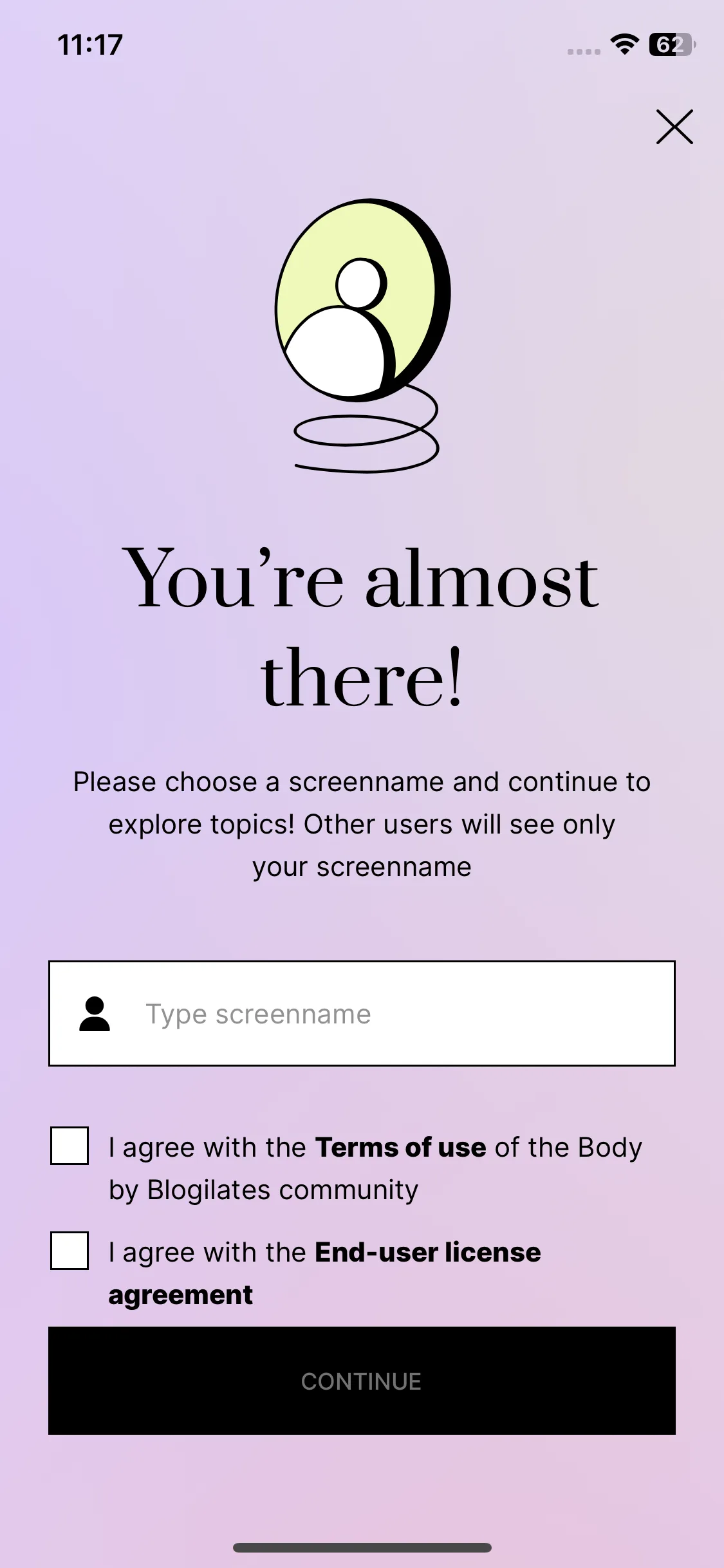724x1568 pixels.
Task: Check the Terms of use agreement box
Action: point(70,1146)
